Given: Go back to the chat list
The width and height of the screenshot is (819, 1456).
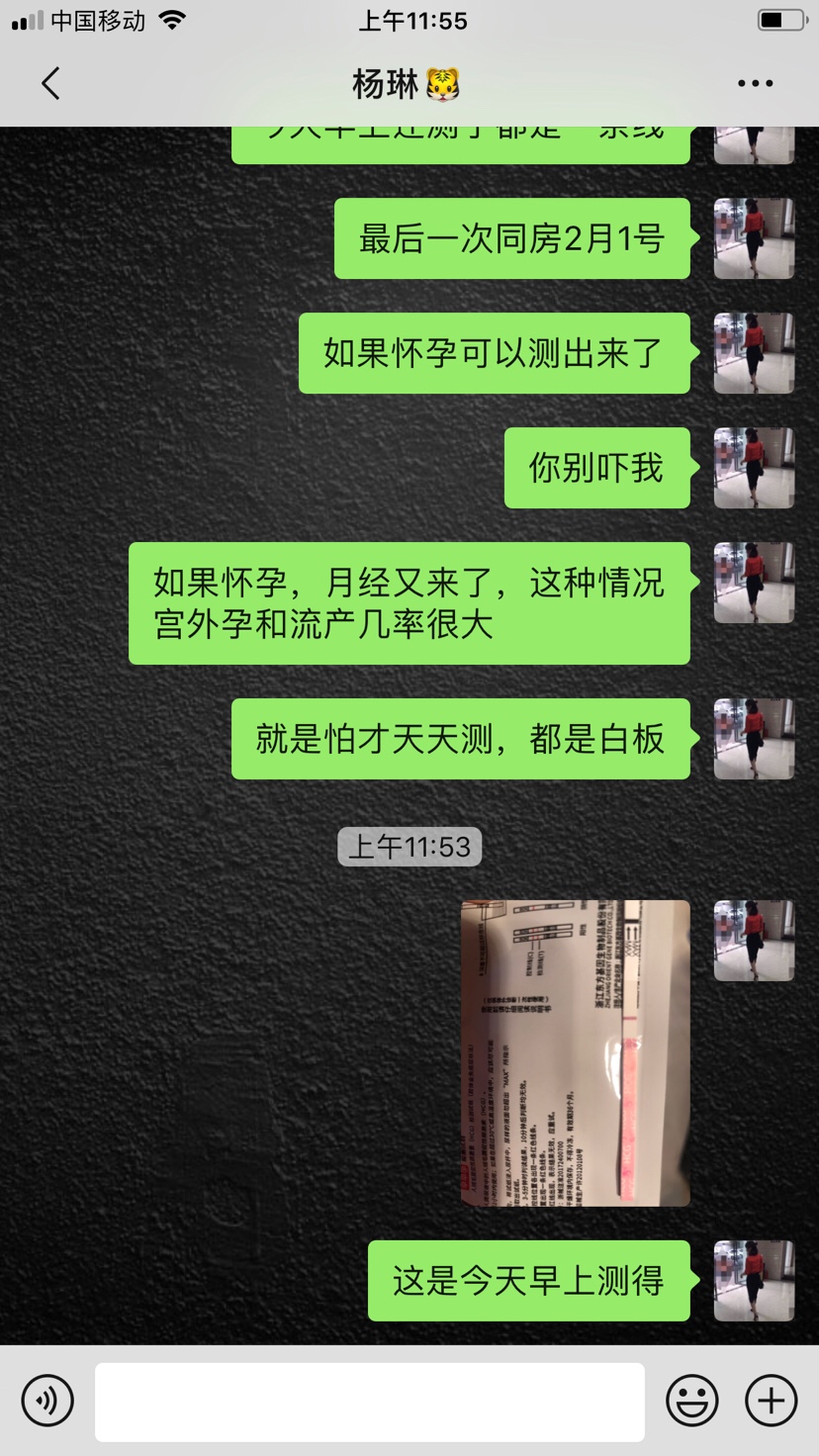Looking at the screenshot, I should 51,84.
